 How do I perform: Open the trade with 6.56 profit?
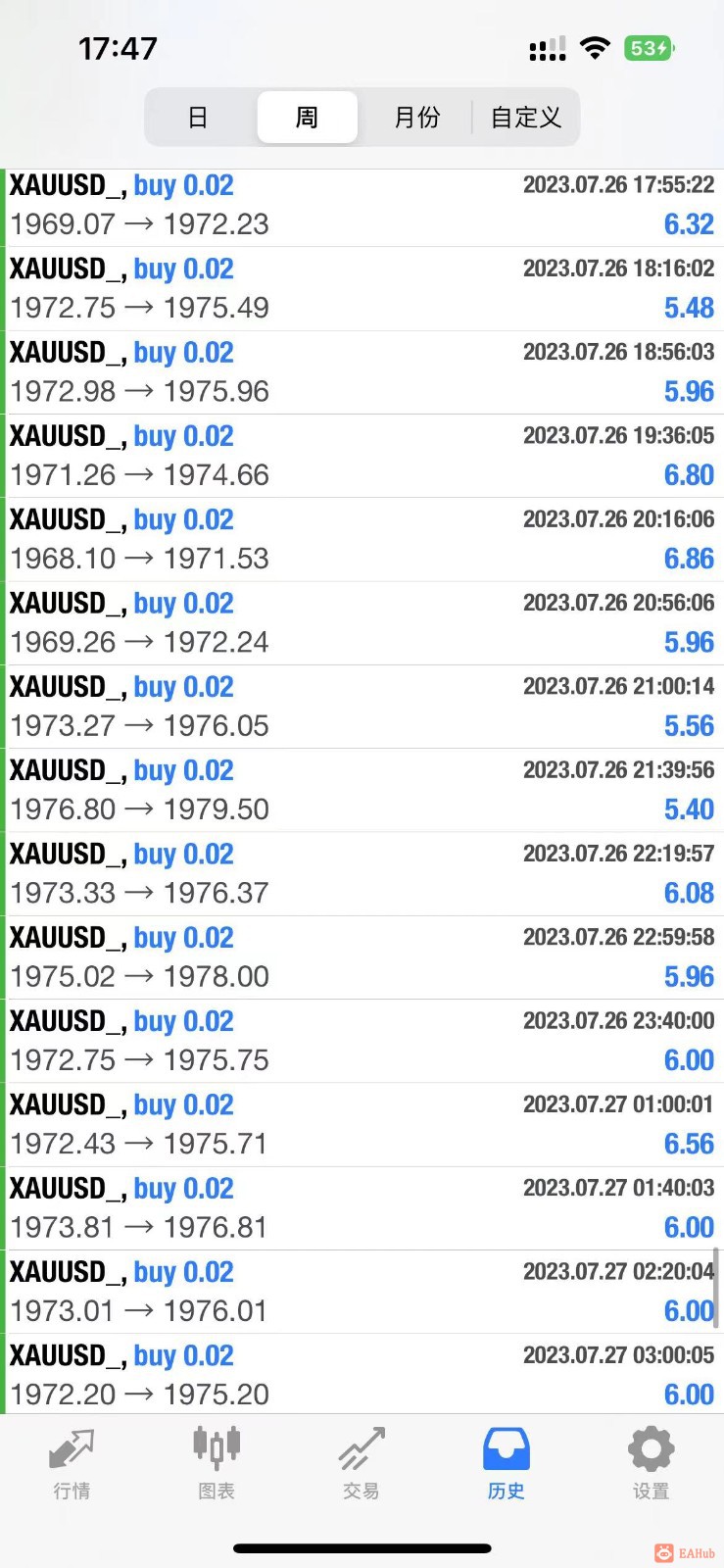coord(362,1124)
